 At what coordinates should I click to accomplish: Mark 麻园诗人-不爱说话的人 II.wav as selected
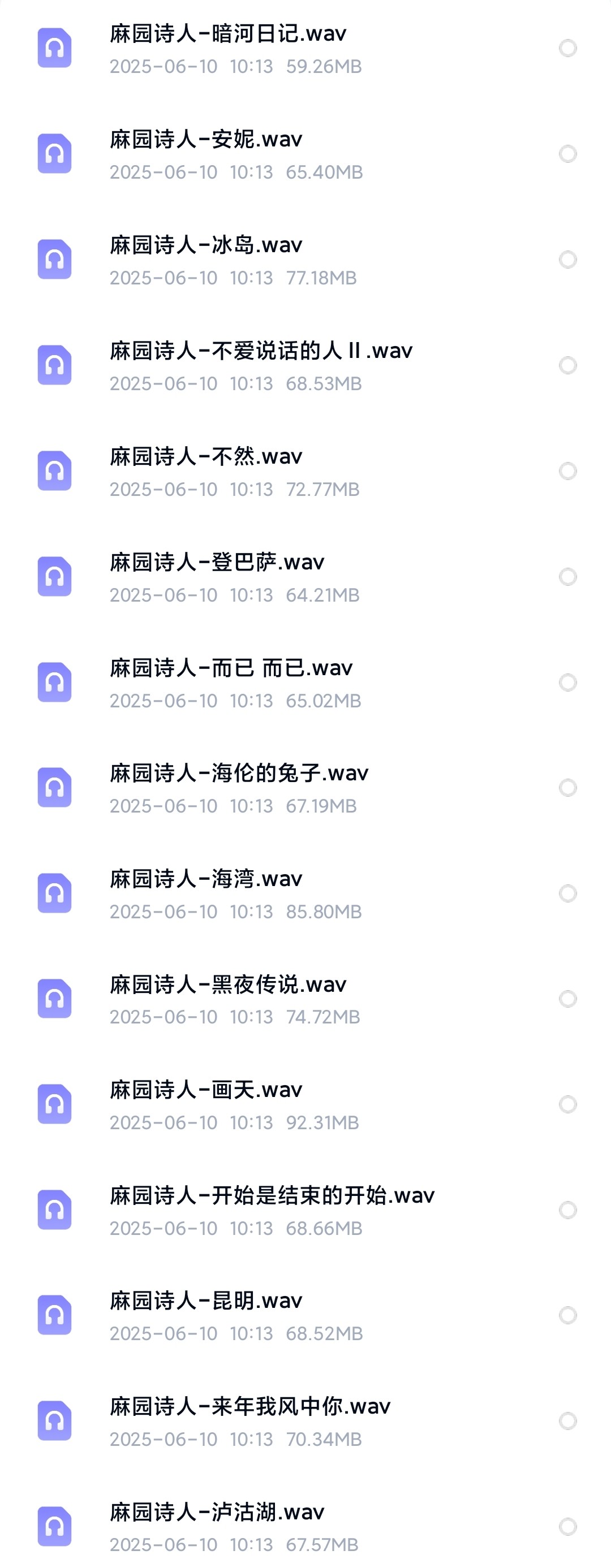point(568,365)
